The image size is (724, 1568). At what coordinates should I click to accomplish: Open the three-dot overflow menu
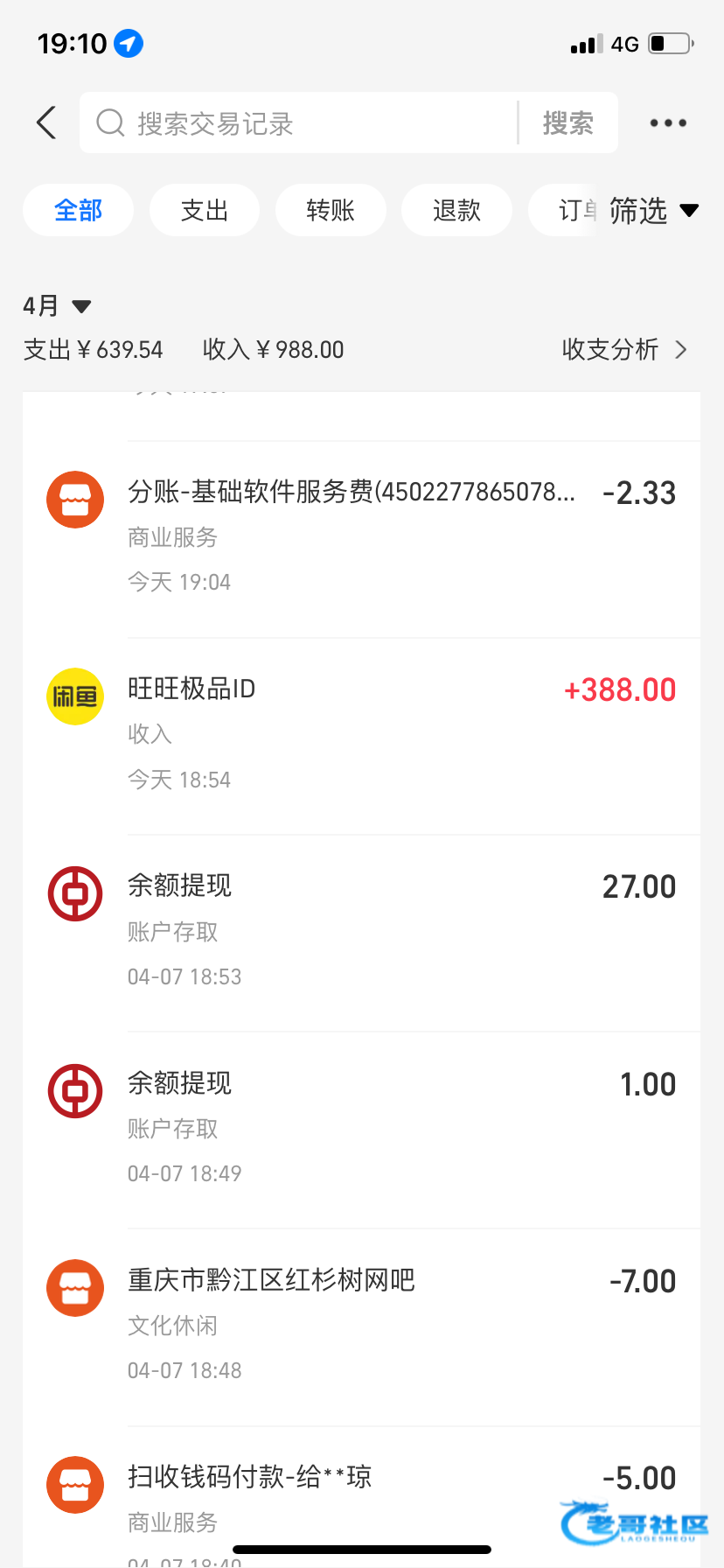pos(668,123)
